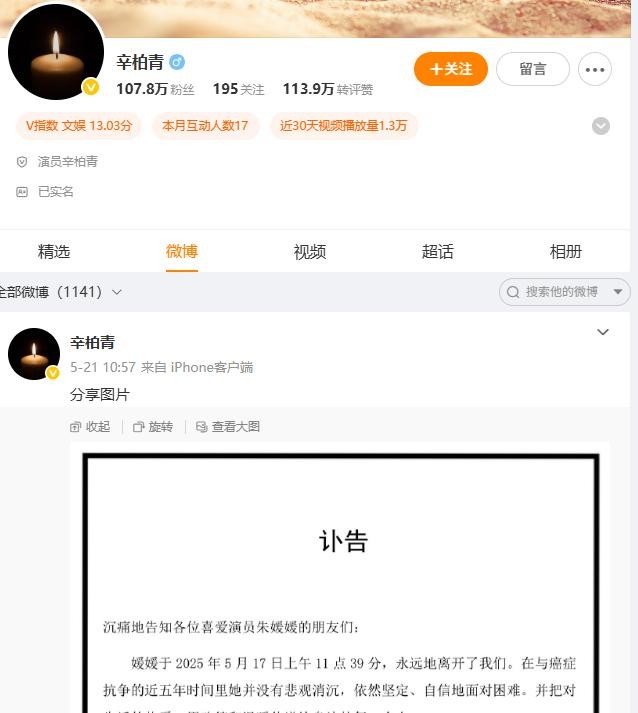Viewport: 638px width, 713px height.
Task: Tap the 留言 message button
Action: (532, 69)
